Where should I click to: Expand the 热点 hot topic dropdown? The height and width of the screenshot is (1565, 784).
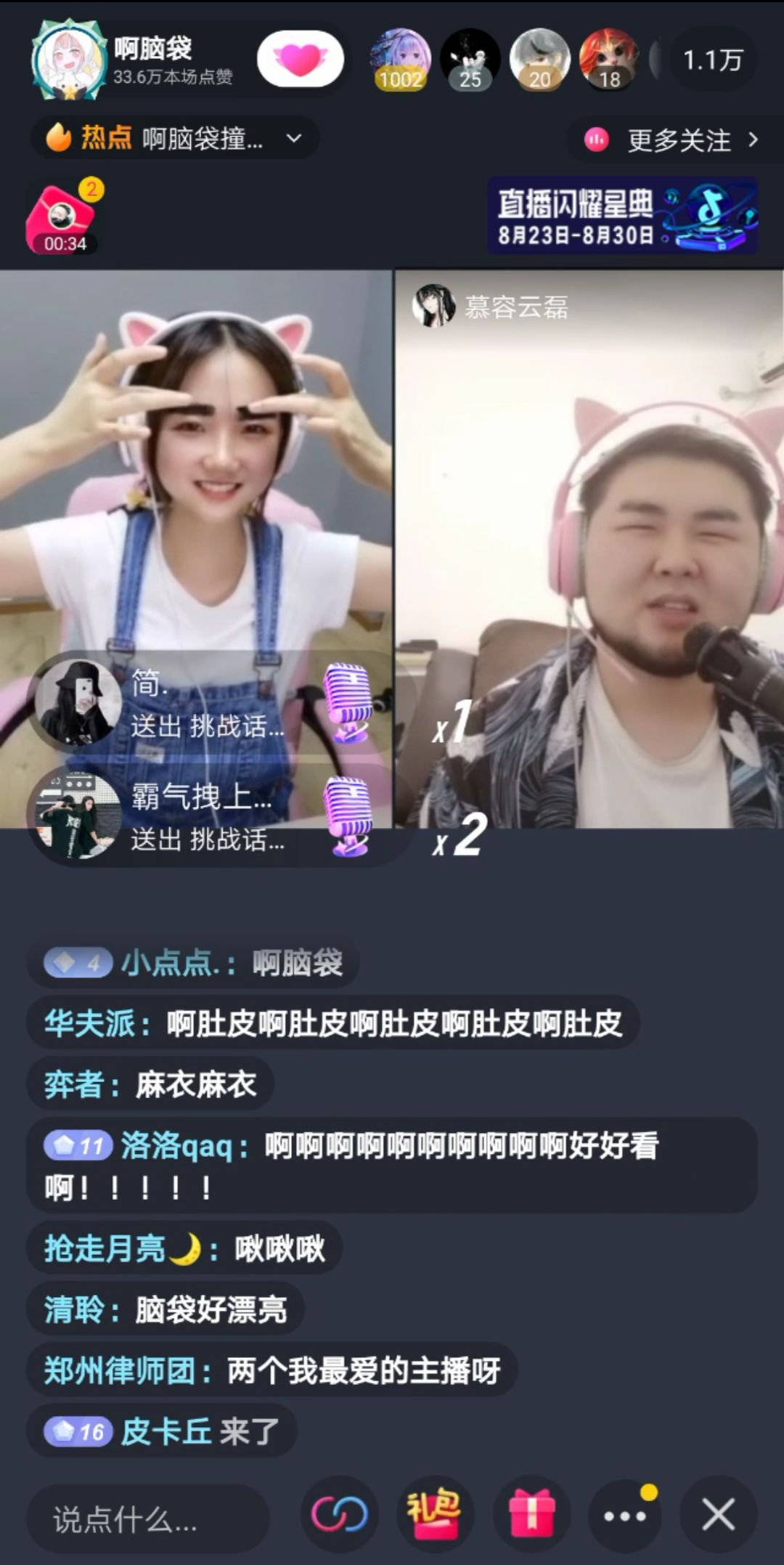point(293,138)
